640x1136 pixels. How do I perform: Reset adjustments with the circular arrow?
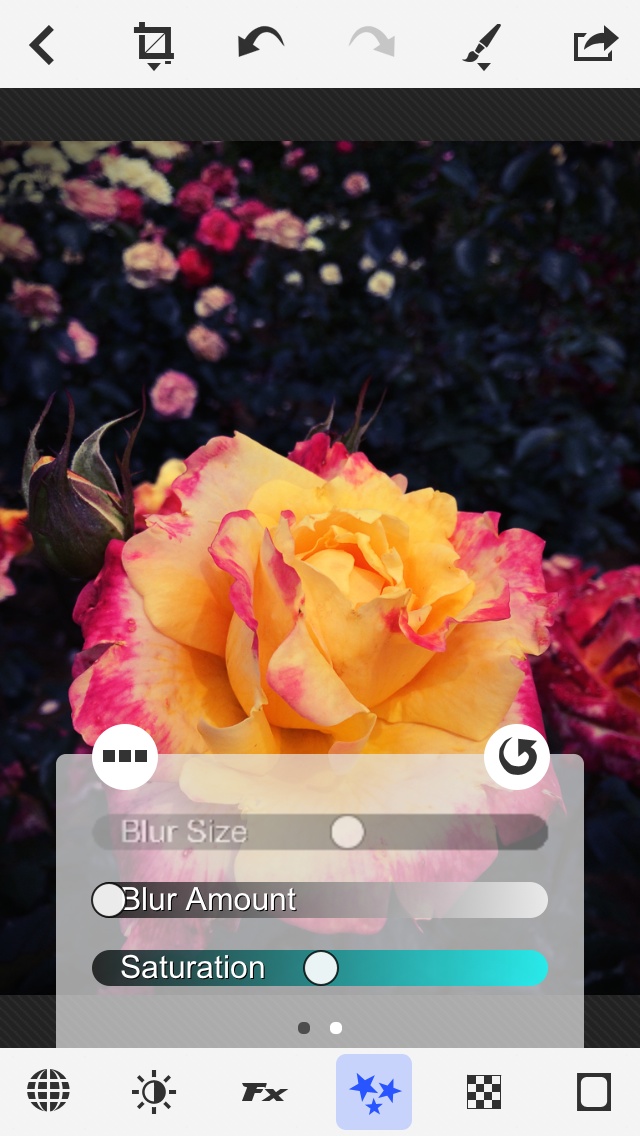click(x=517, y=757)
